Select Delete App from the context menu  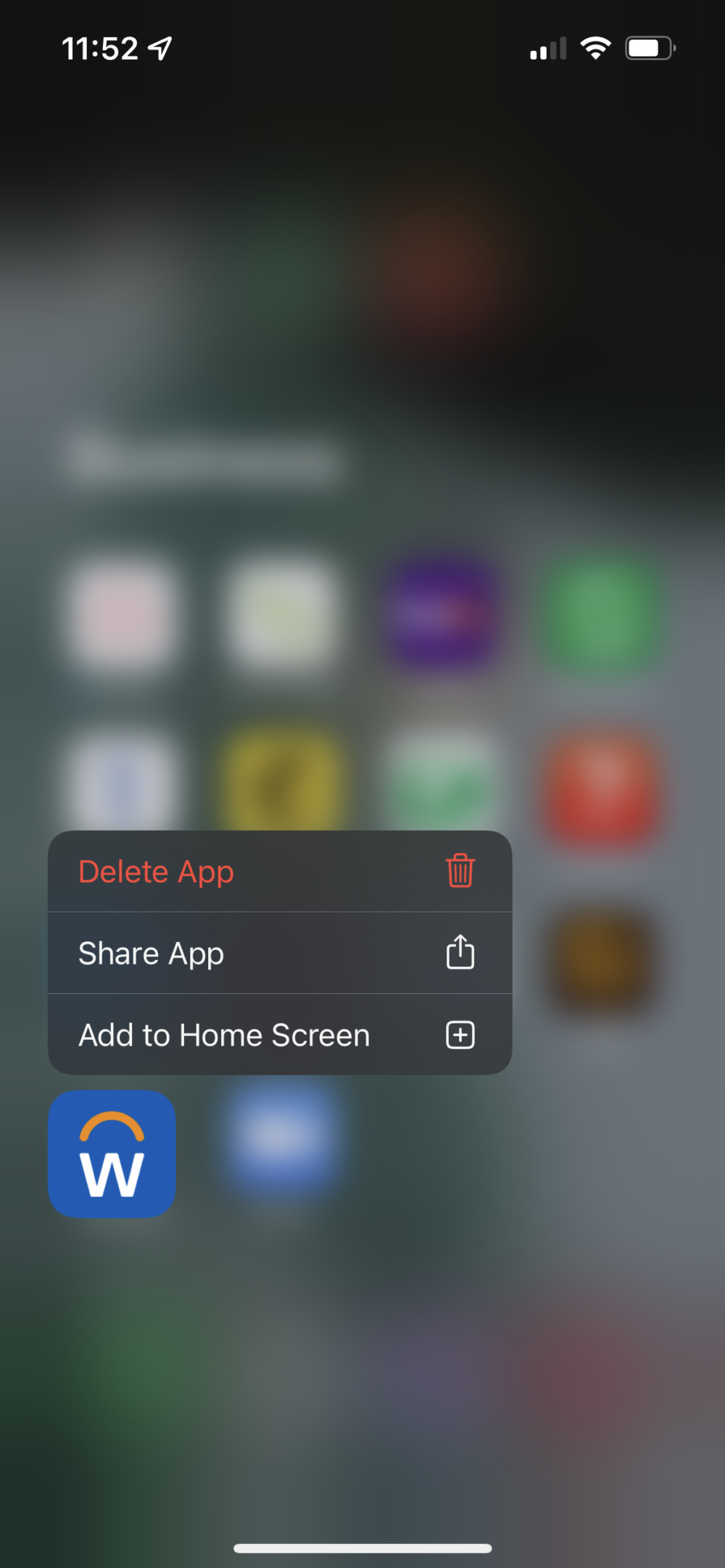tap(279, 872)
